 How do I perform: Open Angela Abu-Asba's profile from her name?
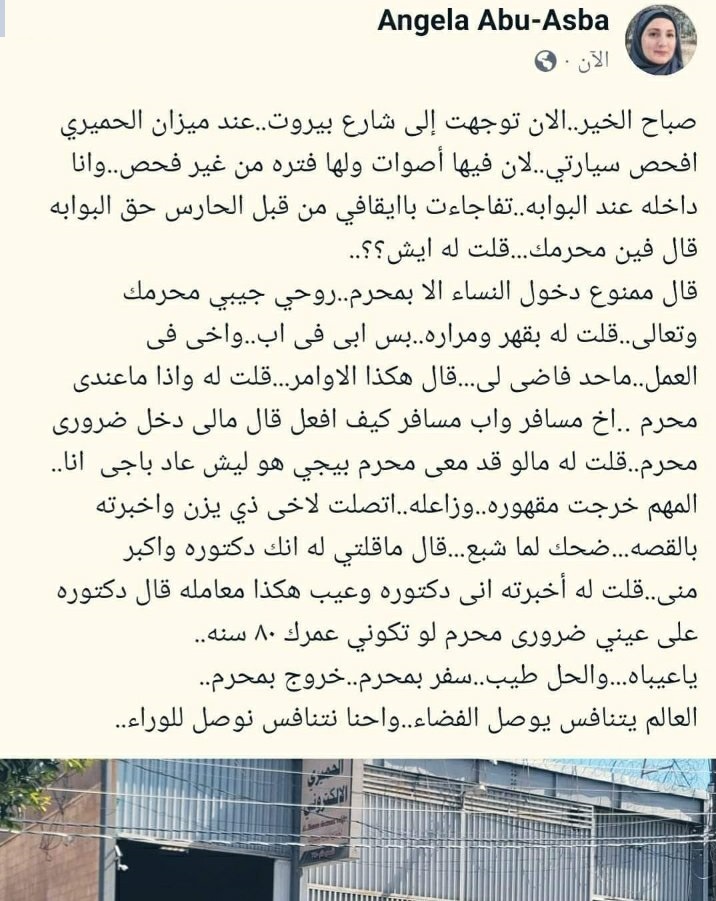(x=495, y=21)
